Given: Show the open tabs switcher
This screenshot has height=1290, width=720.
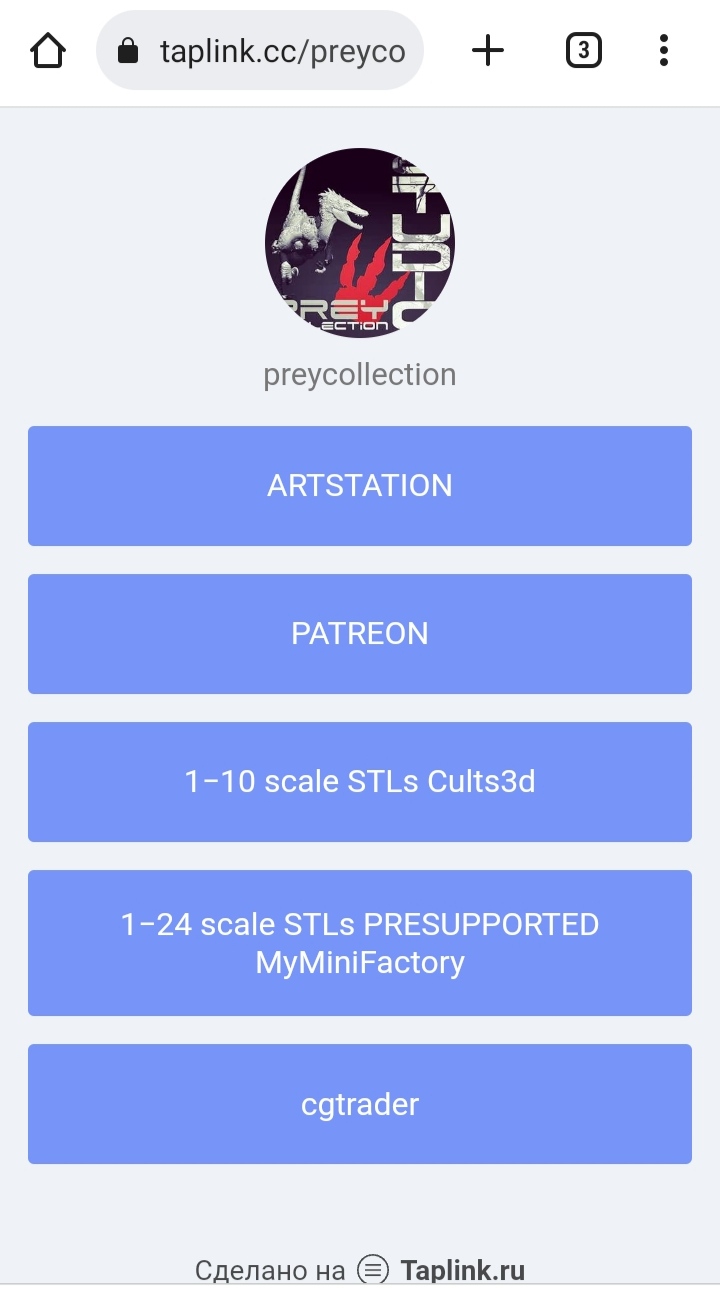Looking at the screenshot, I should pos(583,50).
